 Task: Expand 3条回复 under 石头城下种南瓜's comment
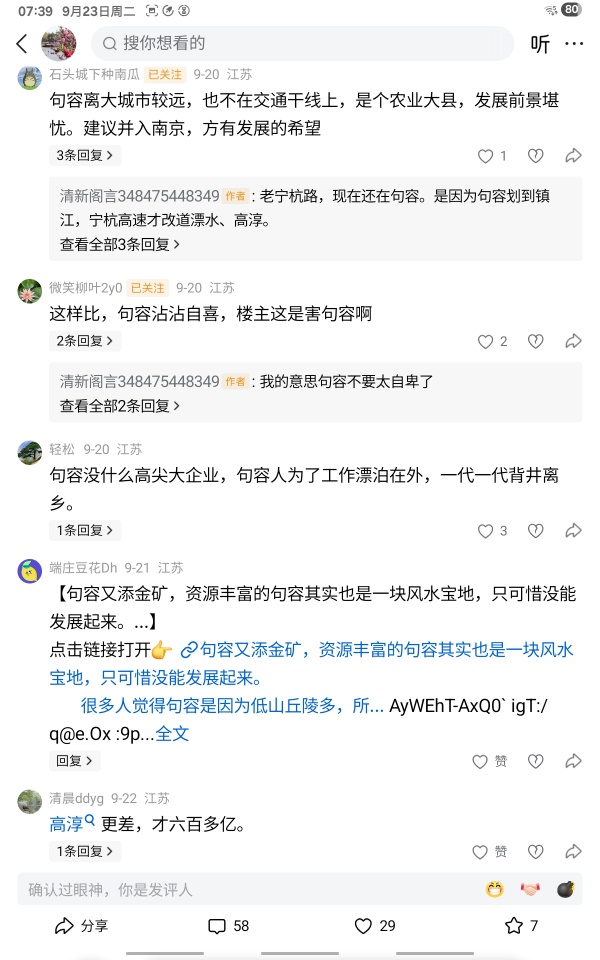pyautogui.click(x=85, y=155)
